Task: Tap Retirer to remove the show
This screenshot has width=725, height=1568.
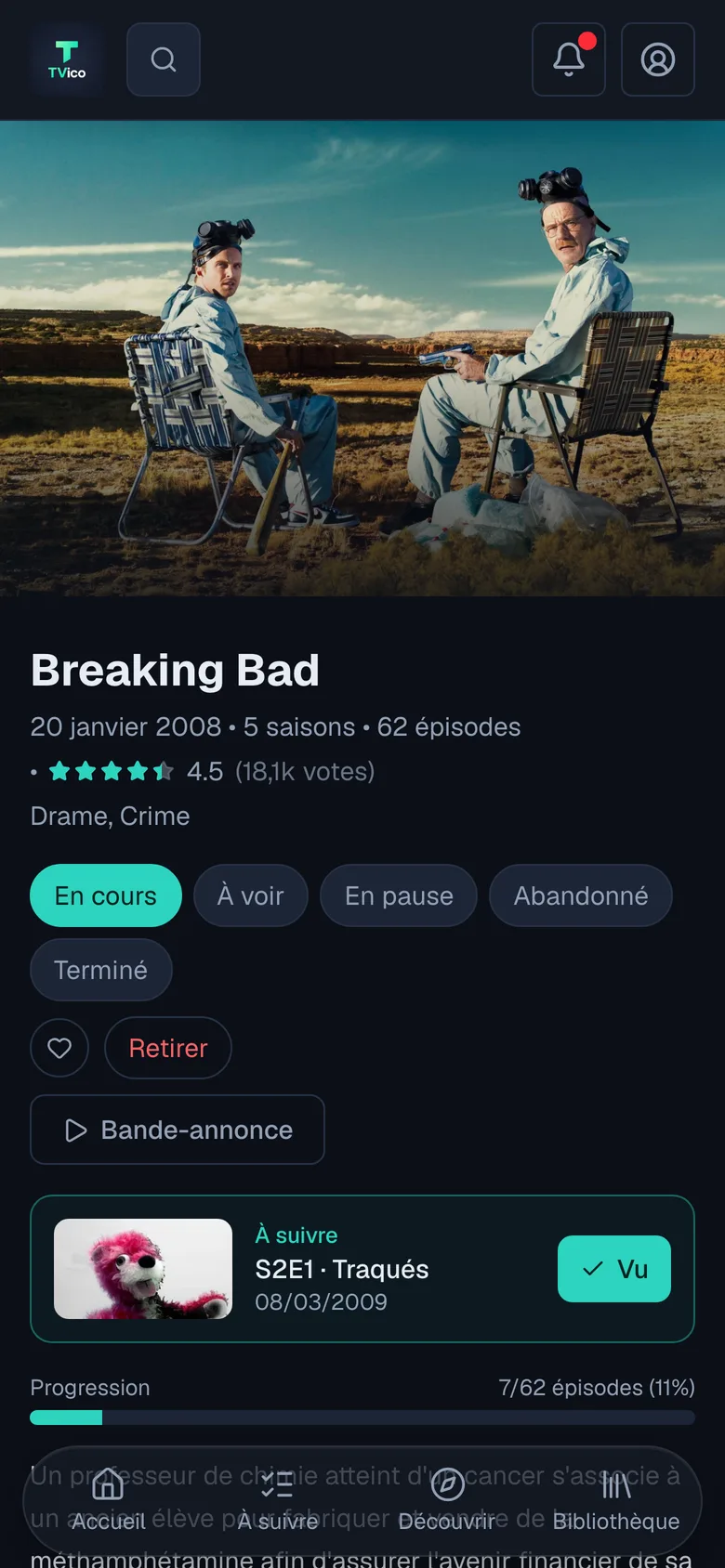Action: [168, 1048]
